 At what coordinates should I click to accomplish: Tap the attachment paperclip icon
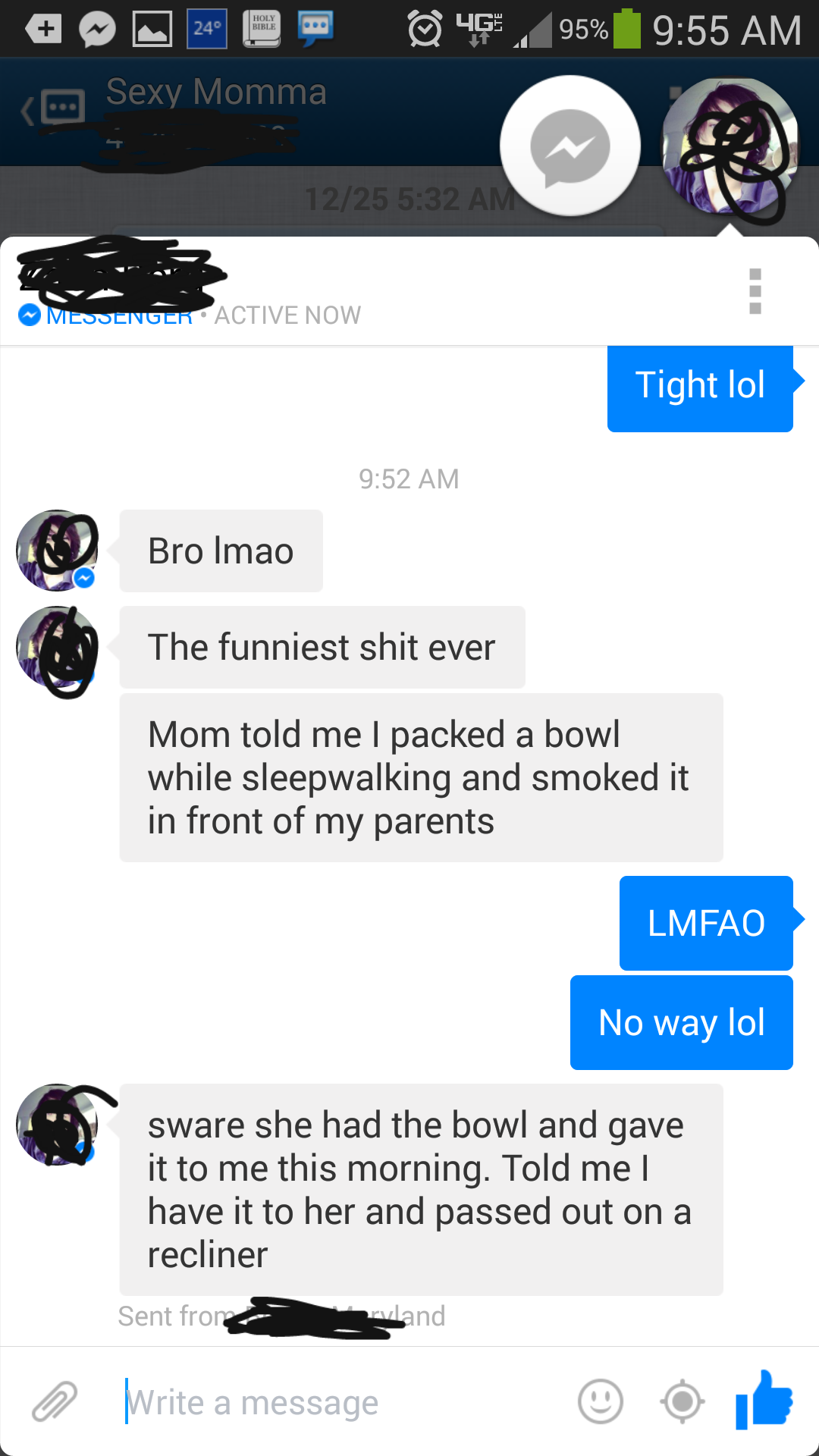click(55, 1401)
